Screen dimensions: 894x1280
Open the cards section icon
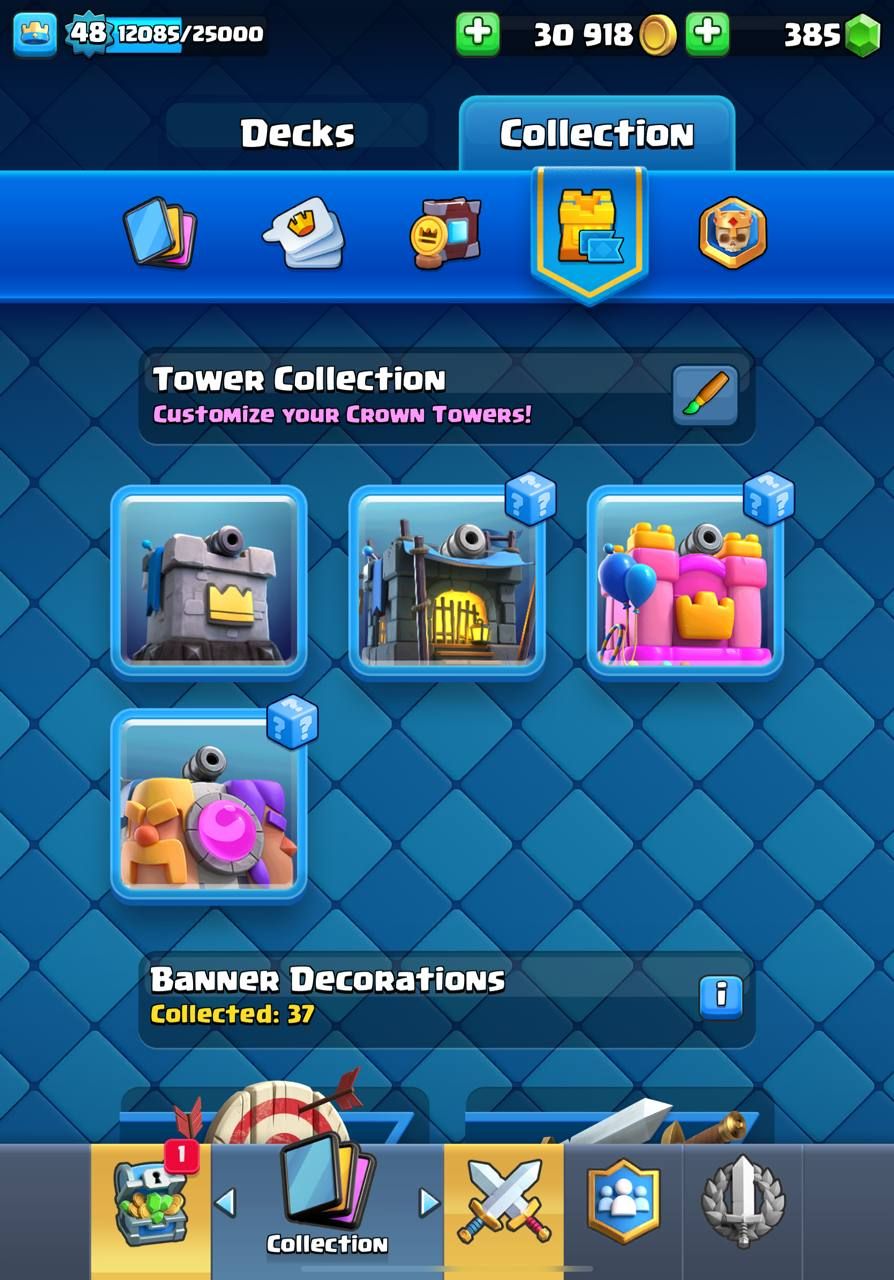160,232
